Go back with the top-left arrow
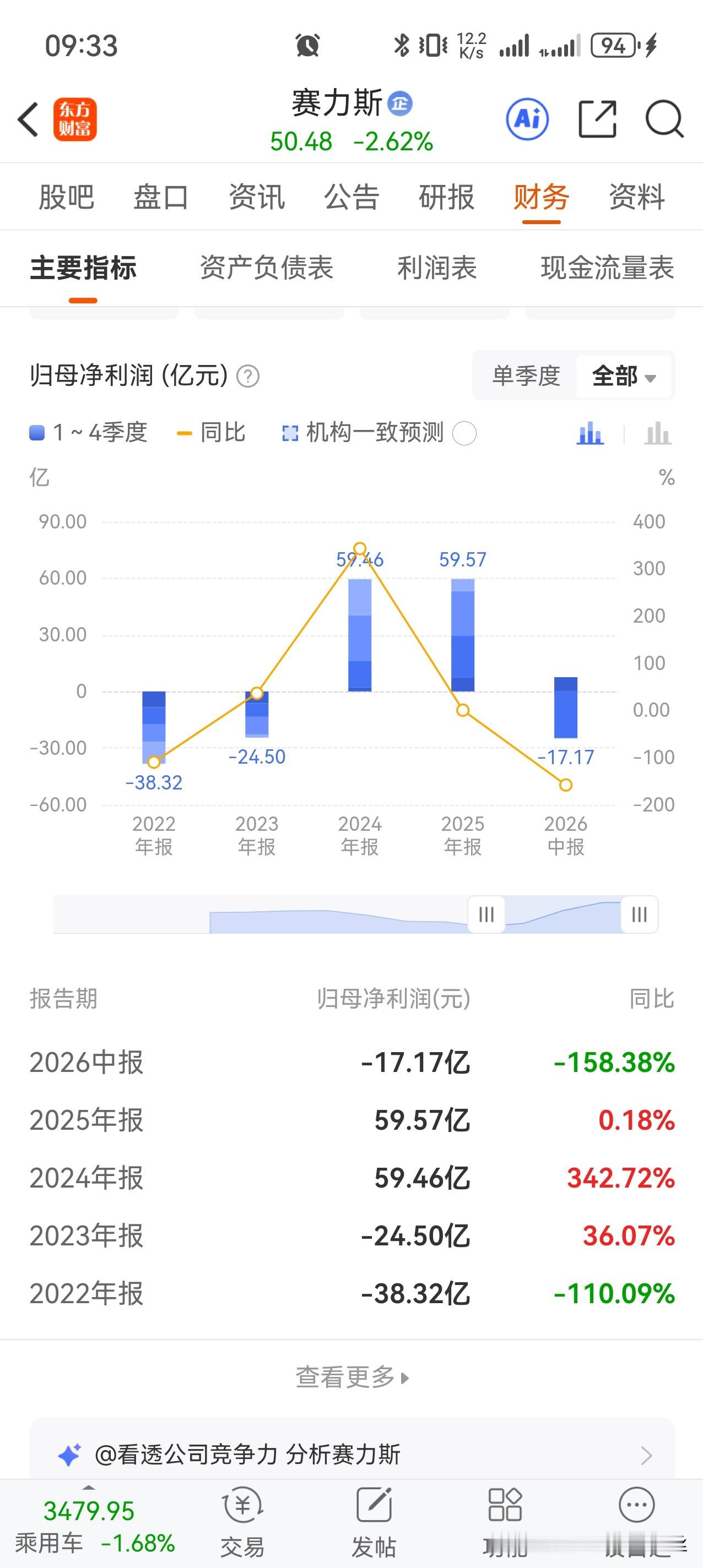 28,119
